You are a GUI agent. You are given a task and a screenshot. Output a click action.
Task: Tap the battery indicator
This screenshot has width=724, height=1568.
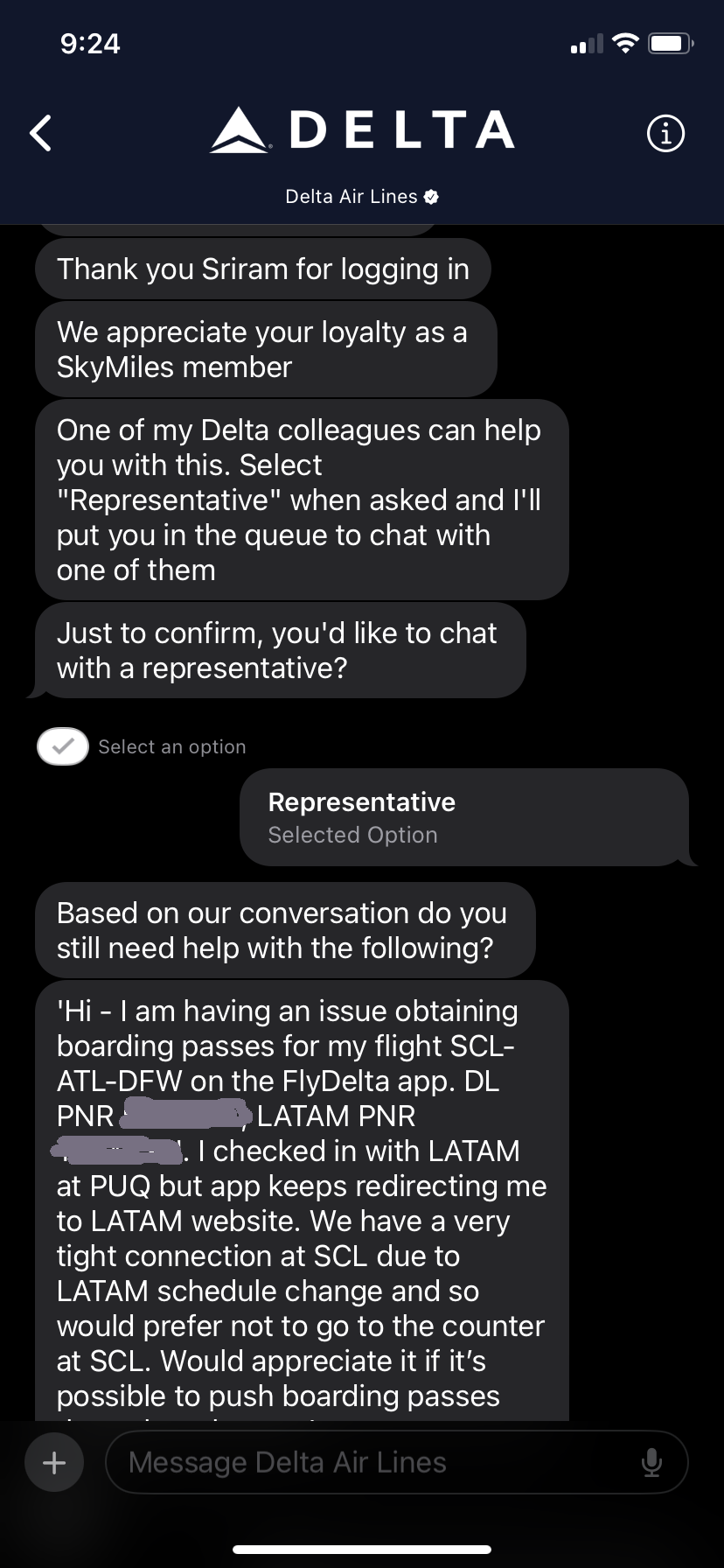(x=670, y=43)
